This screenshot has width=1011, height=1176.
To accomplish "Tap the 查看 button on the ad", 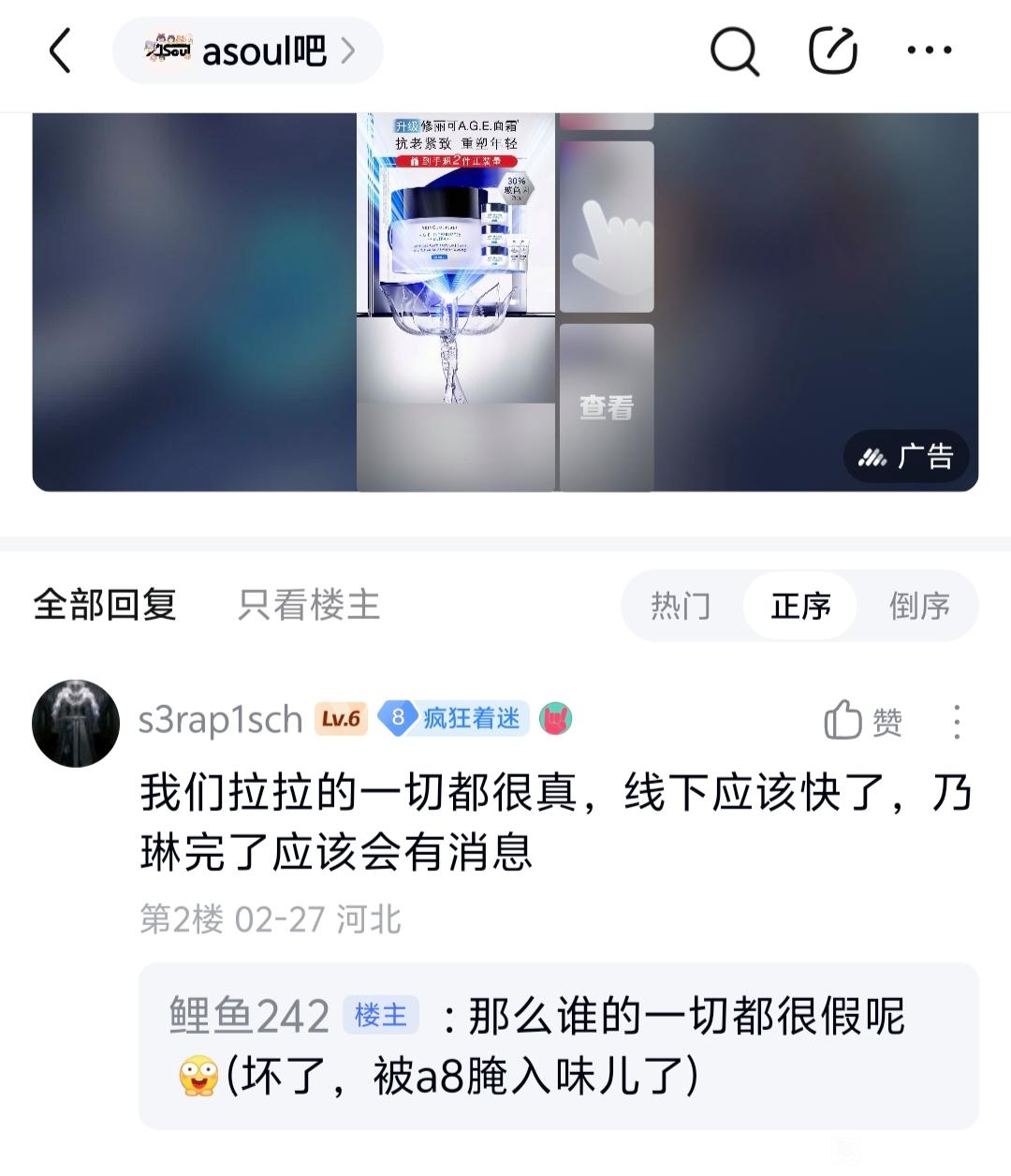I will (x=607, y=407).
